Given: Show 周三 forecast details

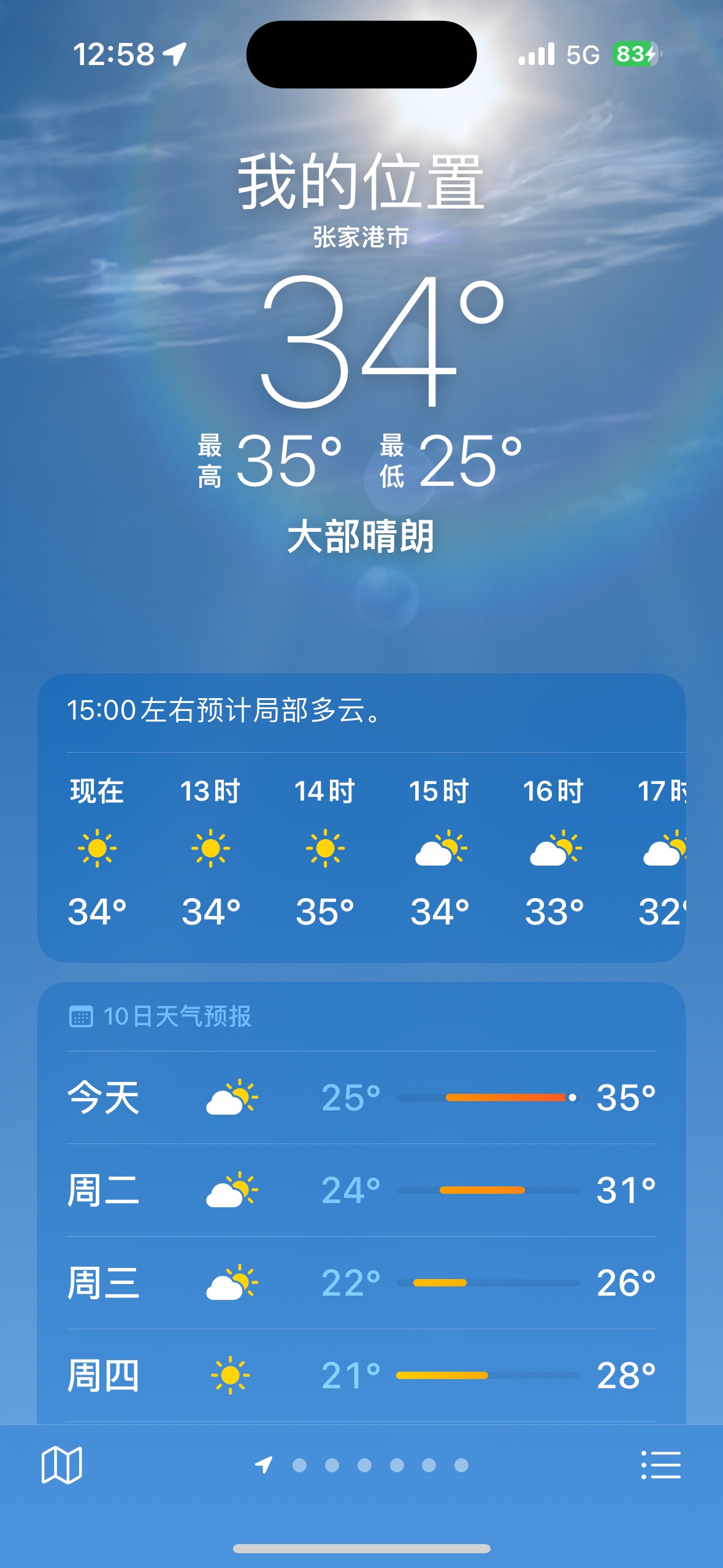Looking at the screenshot, I should 361,1283.
